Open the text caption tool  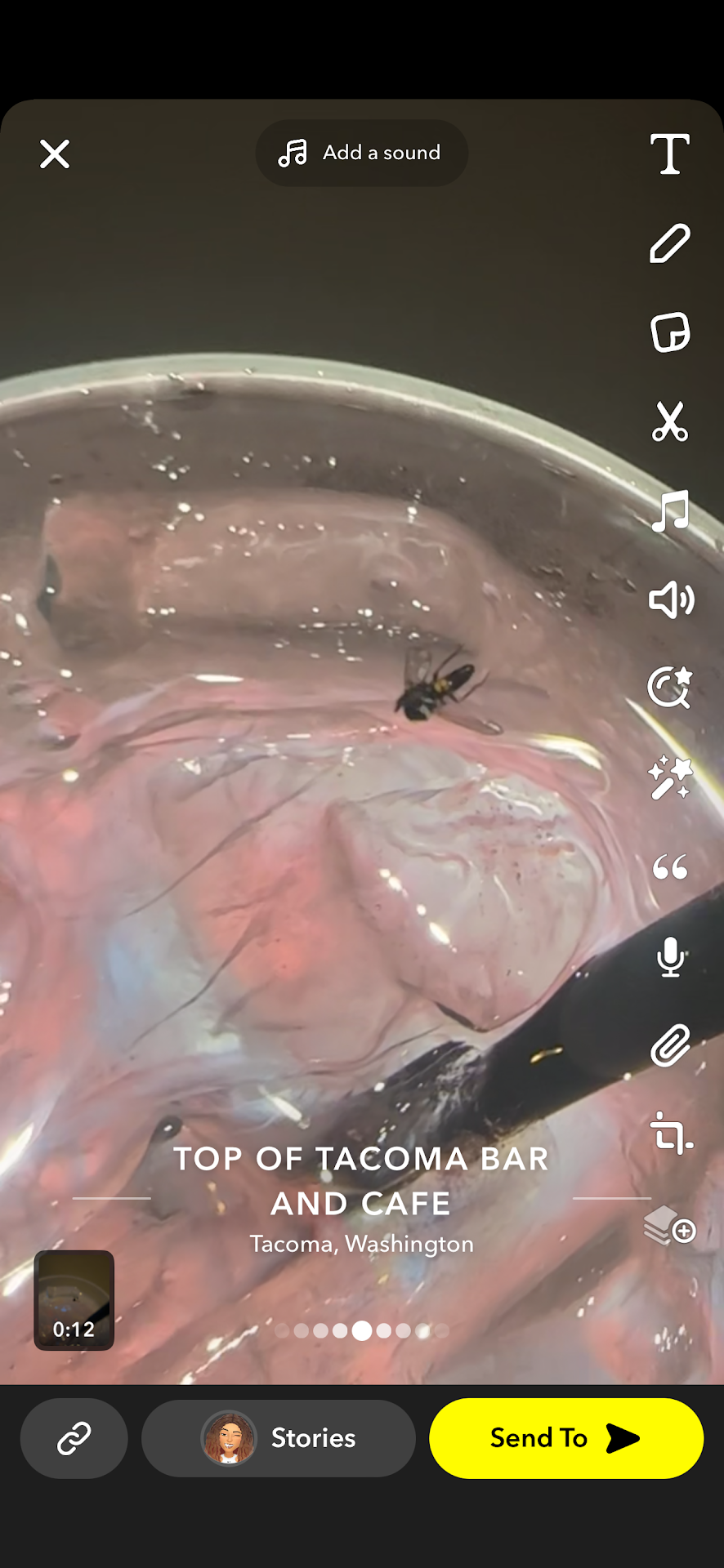point(670,154)
